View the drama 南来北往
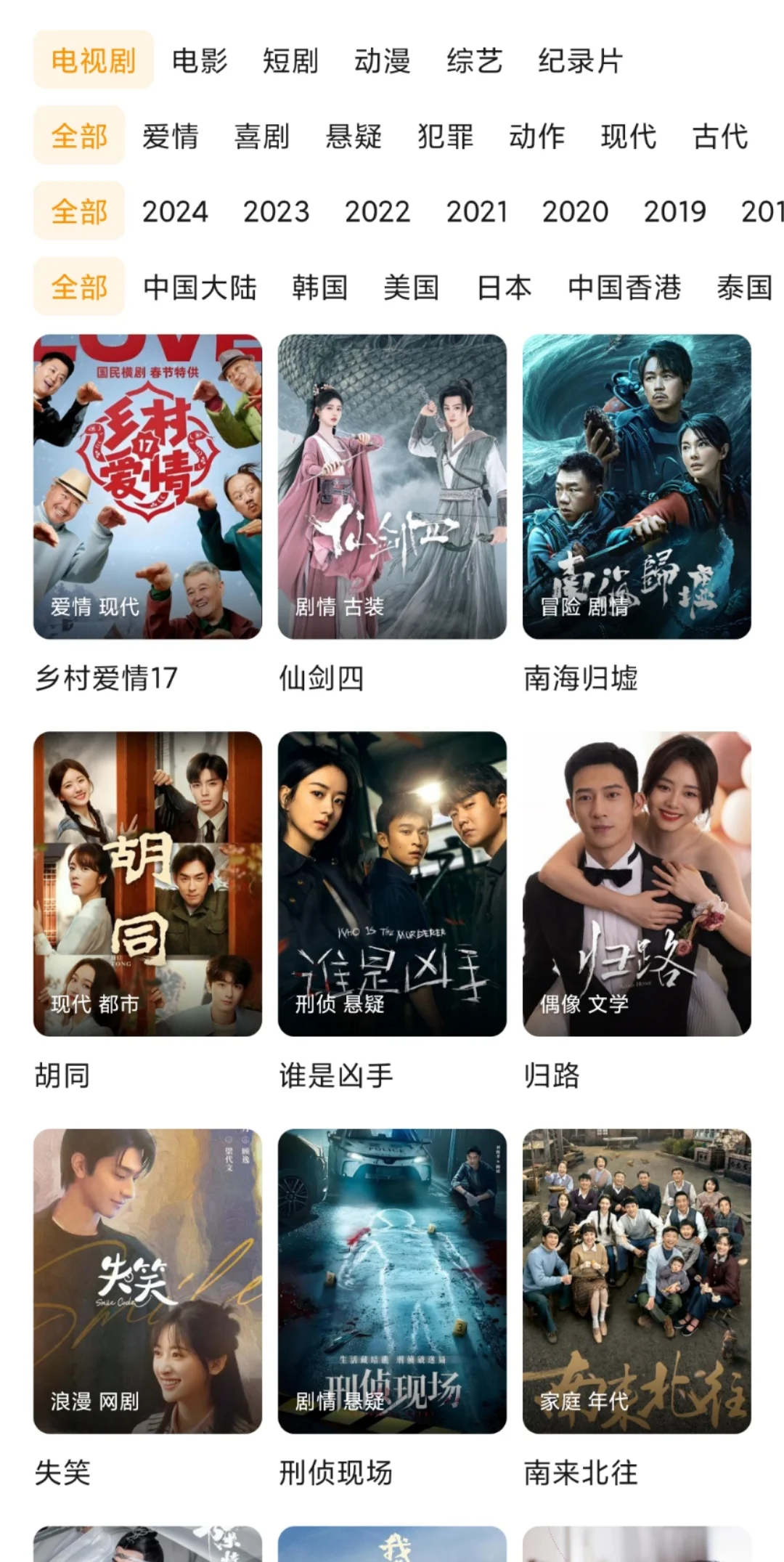The height and width of the screenshot is (1562, 784). pos(637,1281)
